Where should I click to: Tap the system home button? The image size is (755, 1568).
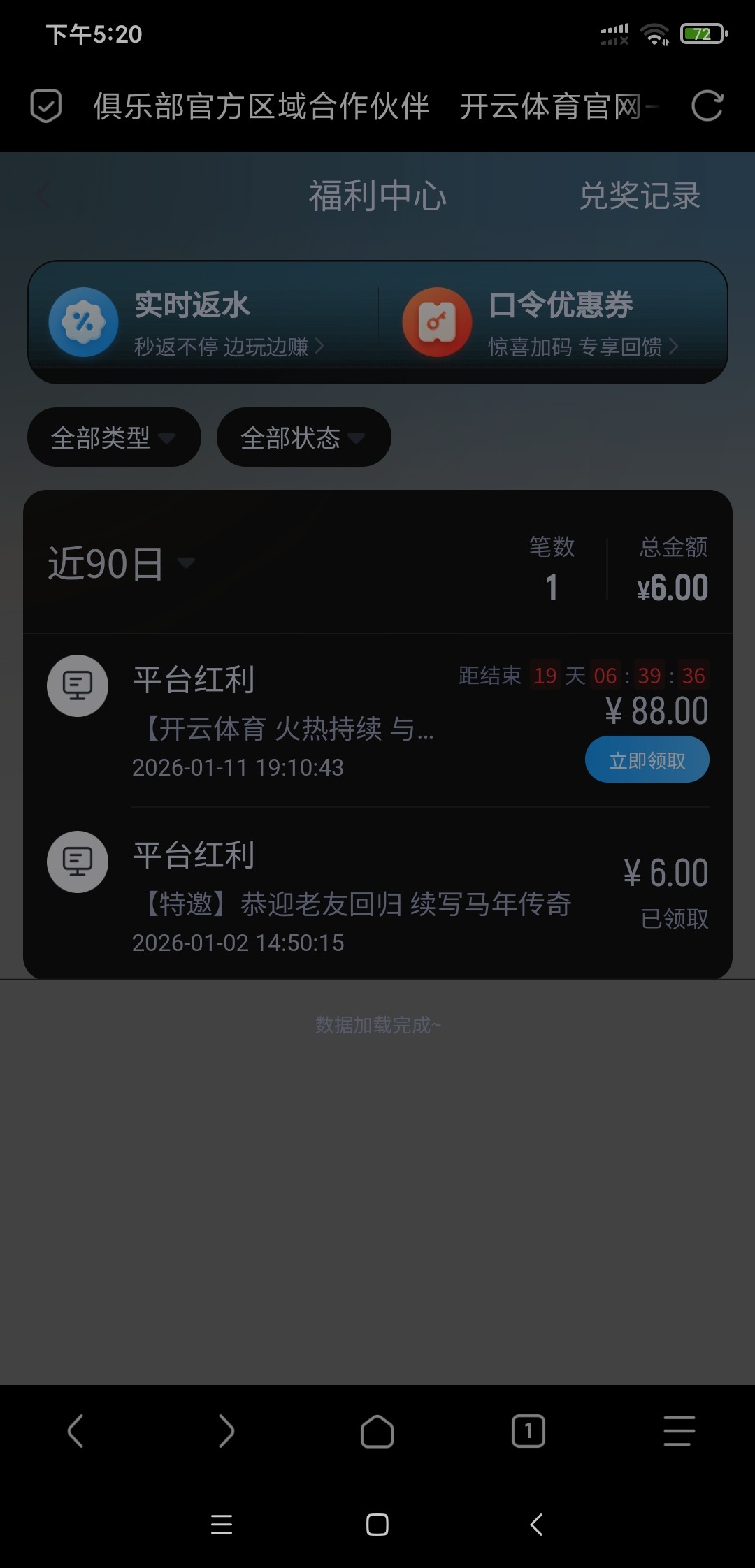(377, 1525)
